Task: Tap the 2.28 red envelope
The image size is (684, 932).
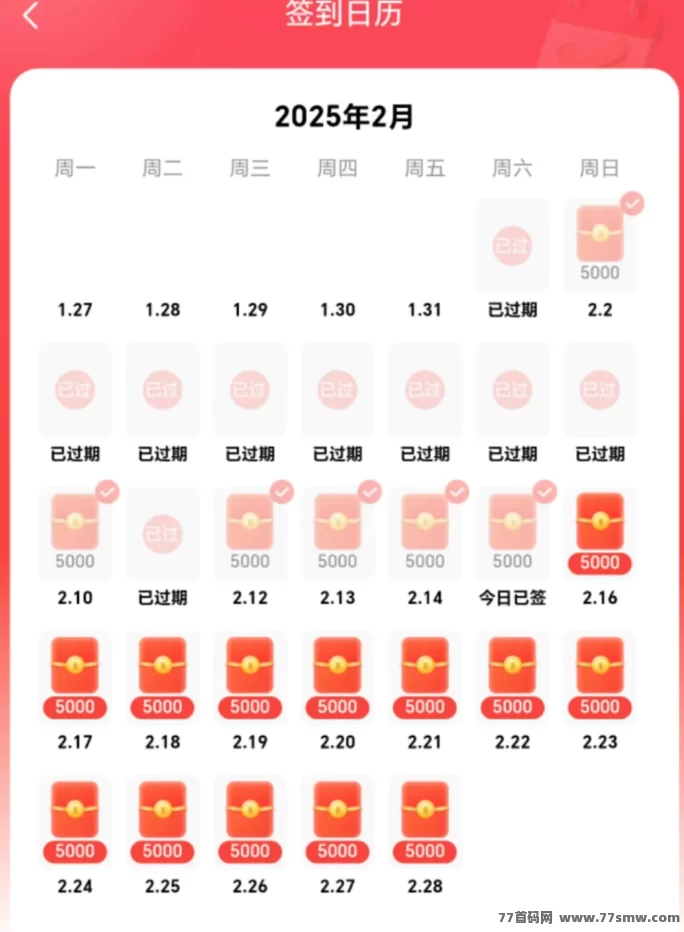Action: [425, 820]
